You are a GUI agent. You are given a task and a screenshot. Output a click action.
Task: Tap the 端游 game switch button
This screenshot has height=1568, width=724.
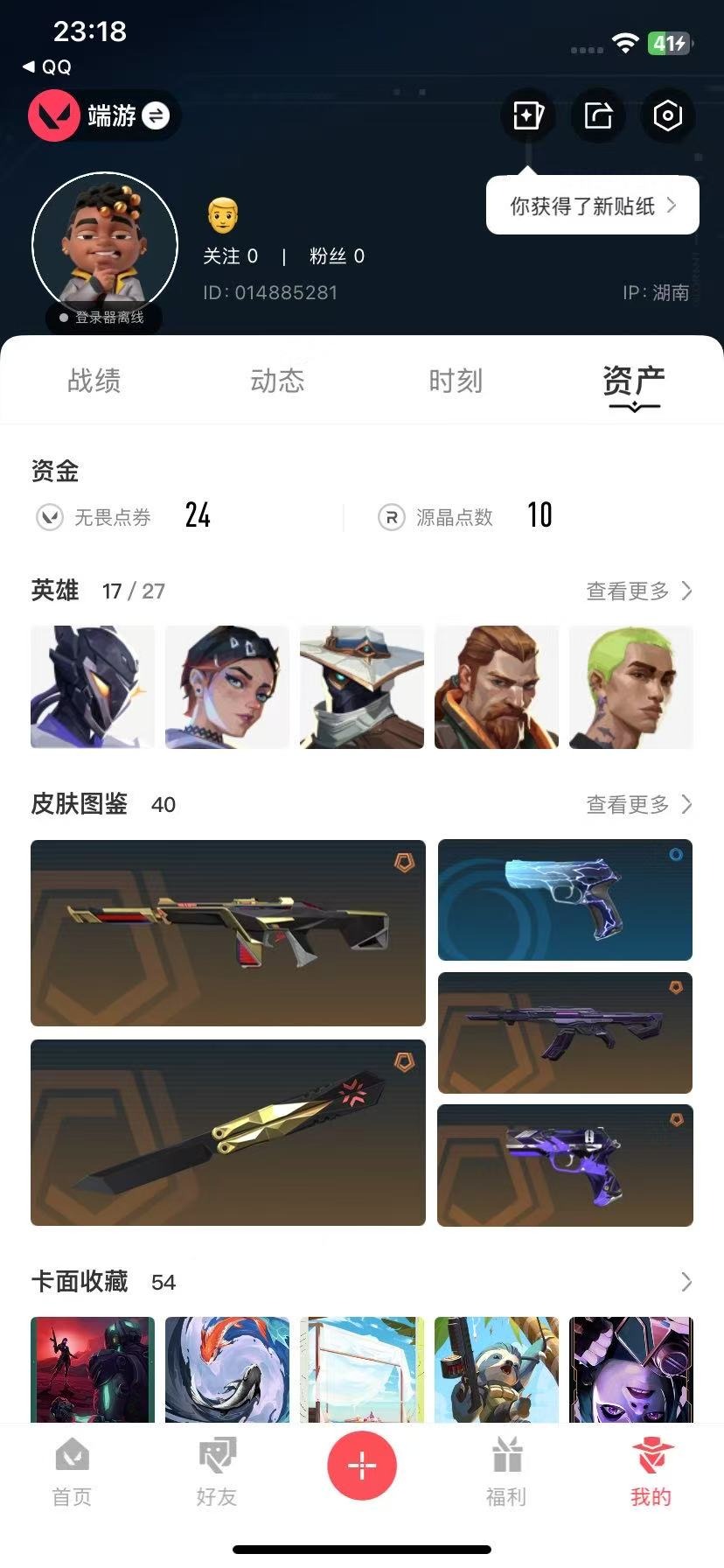click(105, 115)
